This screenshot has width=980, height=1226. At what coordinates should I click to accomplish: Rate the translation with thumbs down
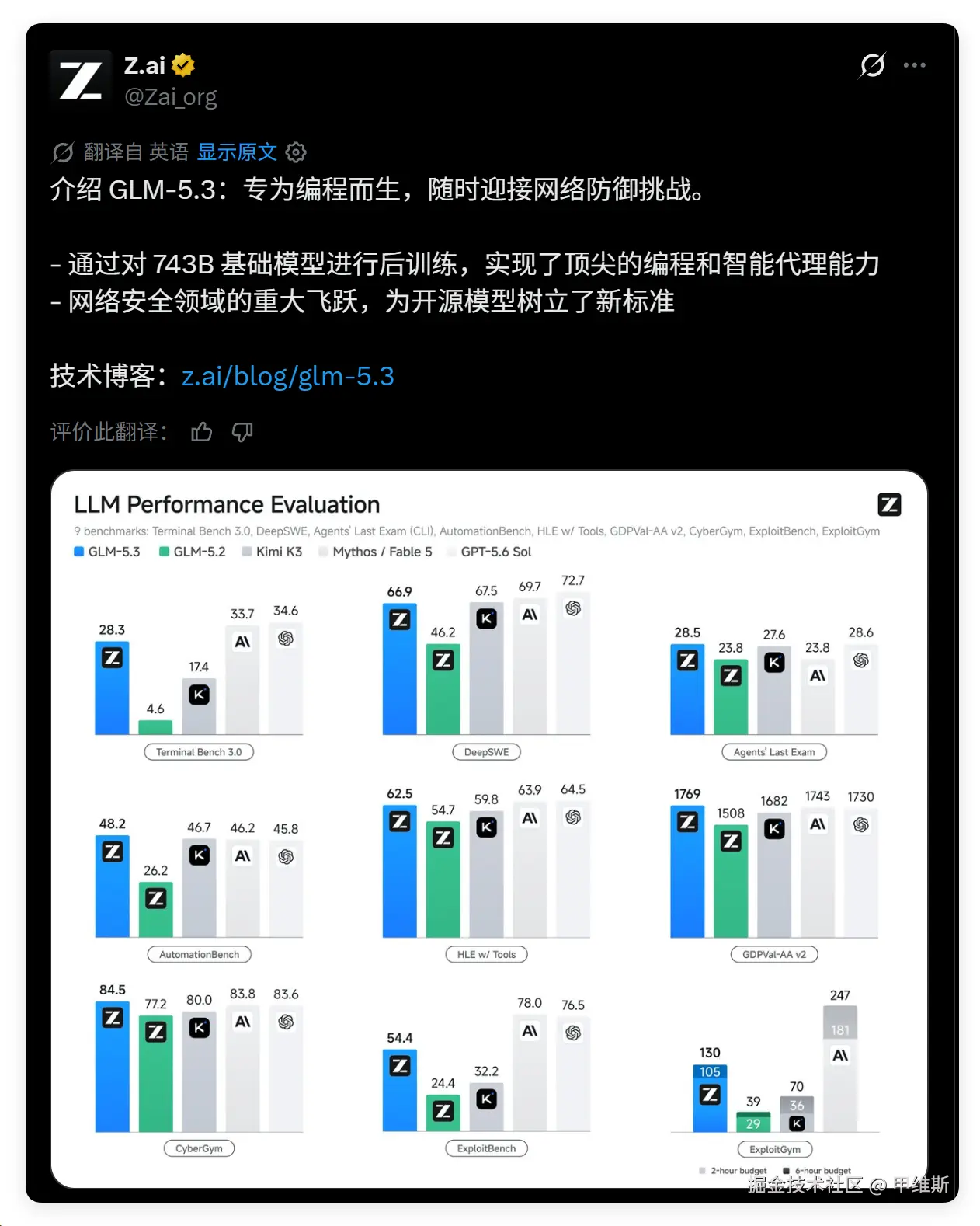242,432
